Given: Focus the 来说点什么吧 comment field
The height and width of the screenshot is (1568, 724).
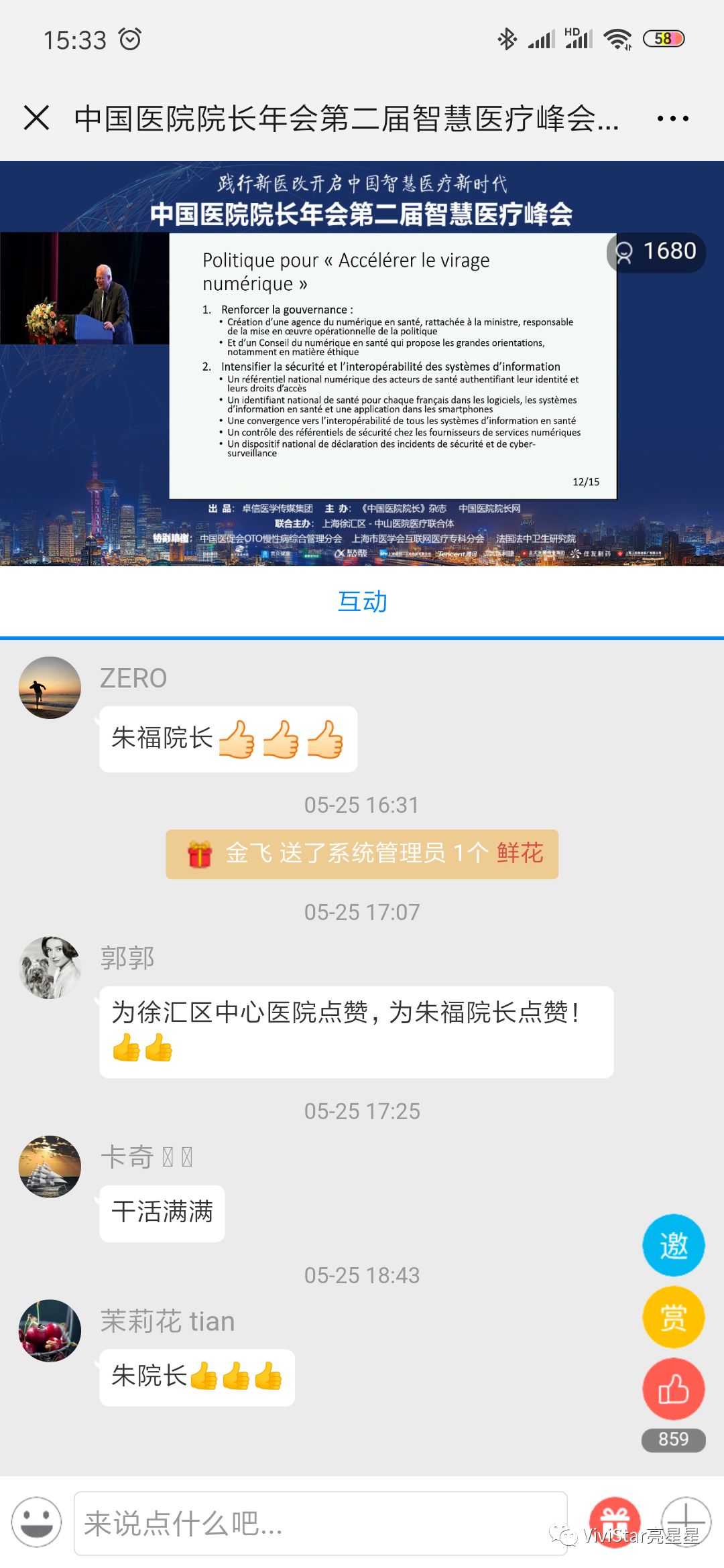Looking at the screenshot, I should coord(320,1523).
